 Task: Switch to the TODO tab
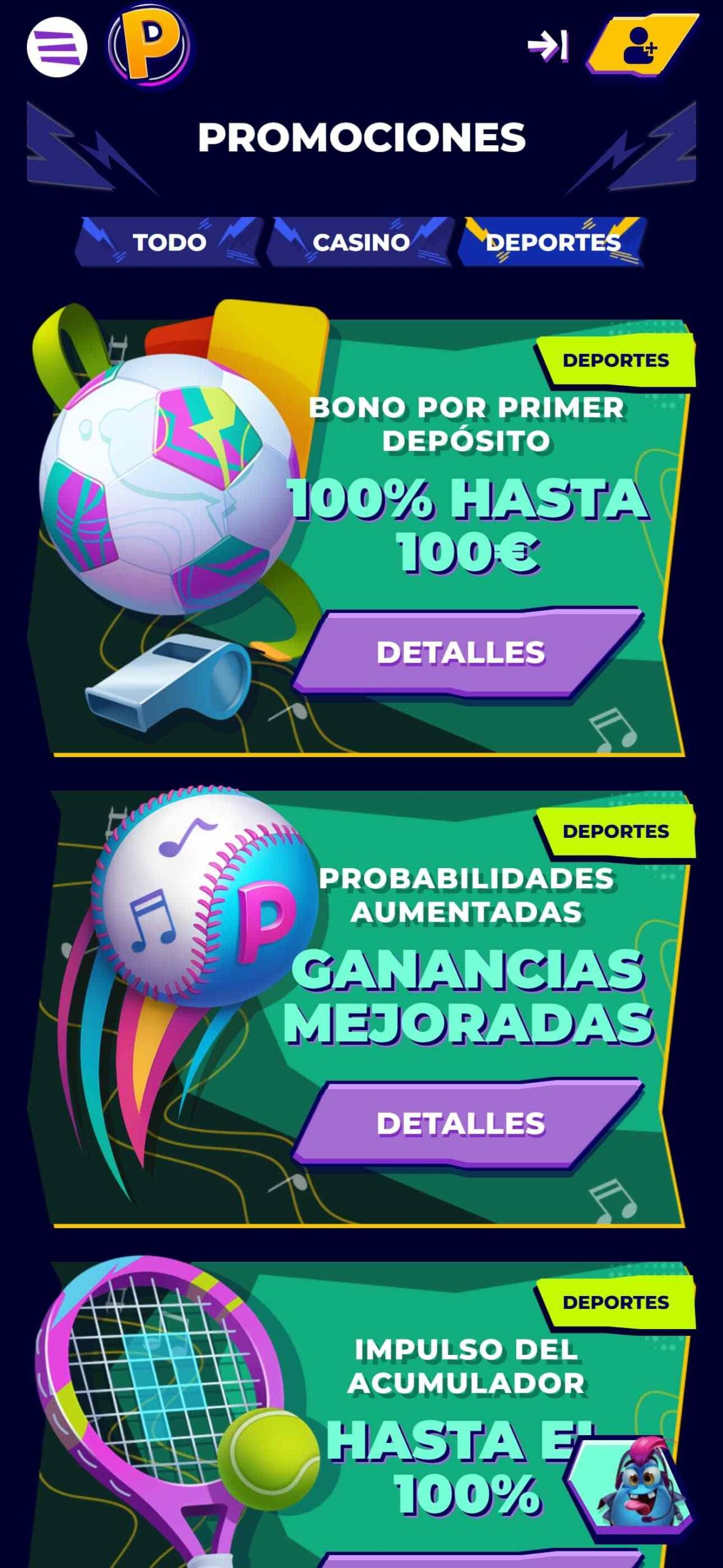(x=169, y=242)
